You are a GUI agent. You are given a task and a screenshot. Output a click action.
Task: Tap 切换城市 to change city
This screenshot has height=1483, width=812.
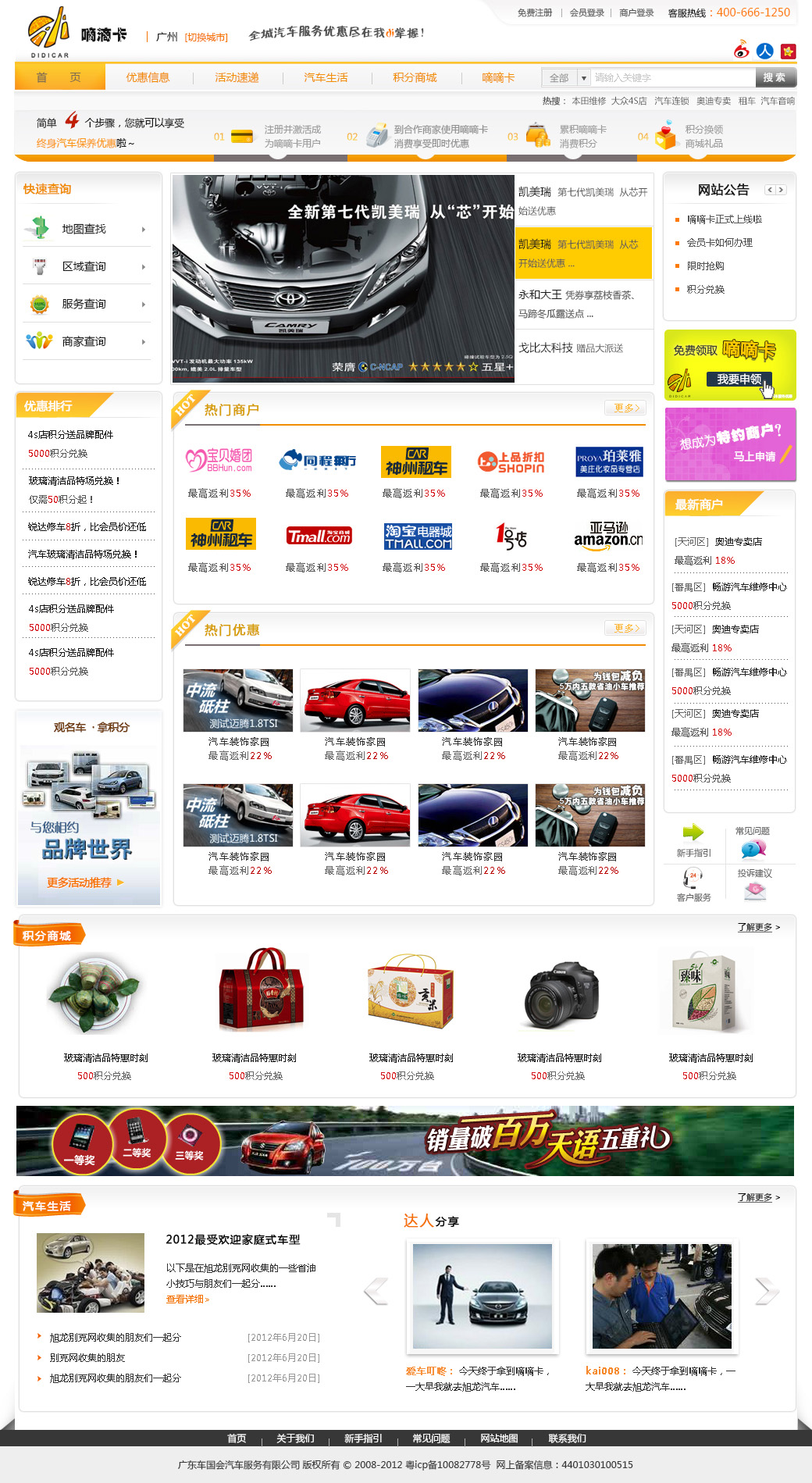206,37
